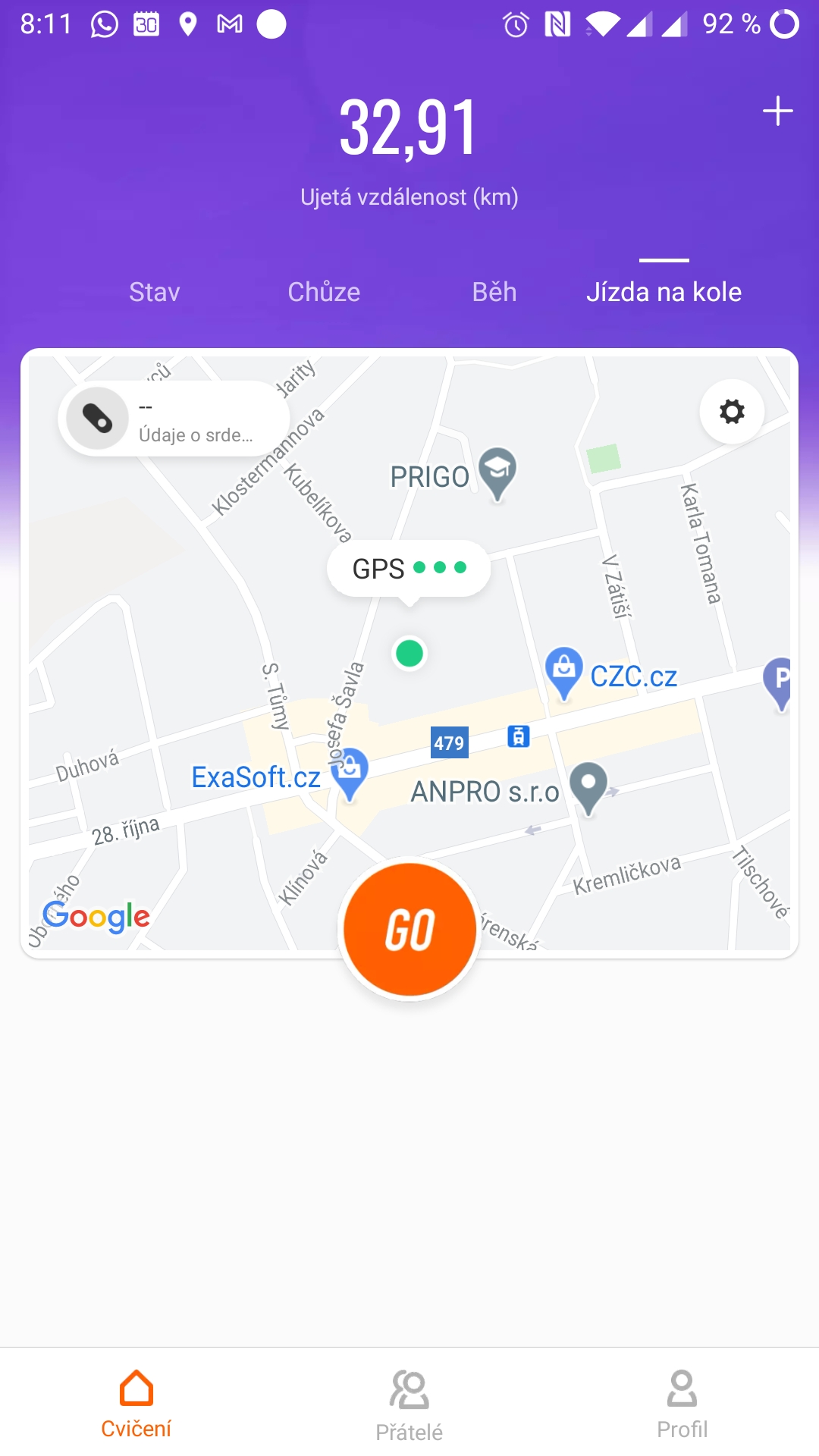The image size is (819, 1456).
Task: Open the heart rate data chip
Action: pos(174,419)
